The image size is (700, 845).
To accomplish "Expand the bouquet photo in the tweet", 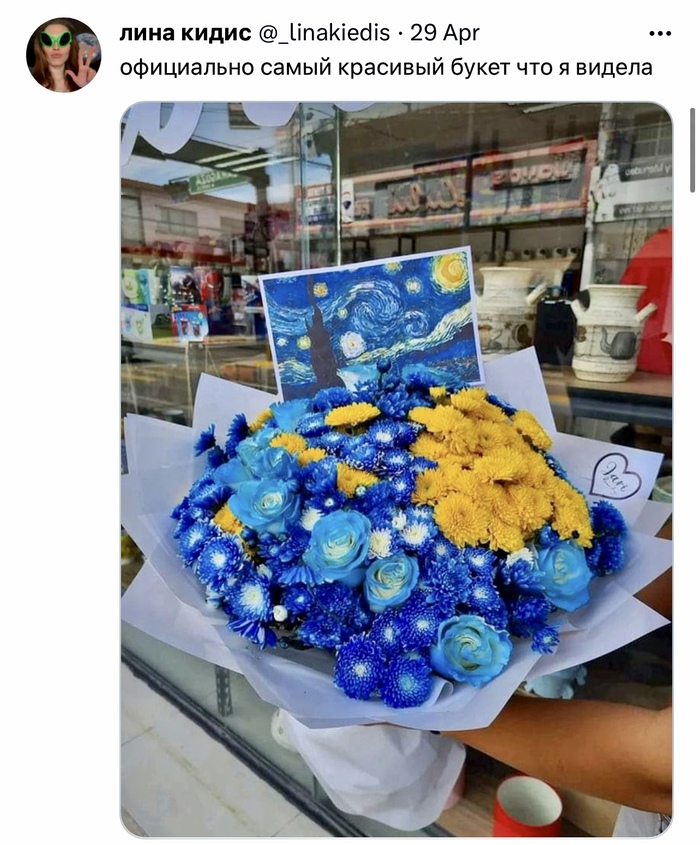I will click(x=396, y=470).
